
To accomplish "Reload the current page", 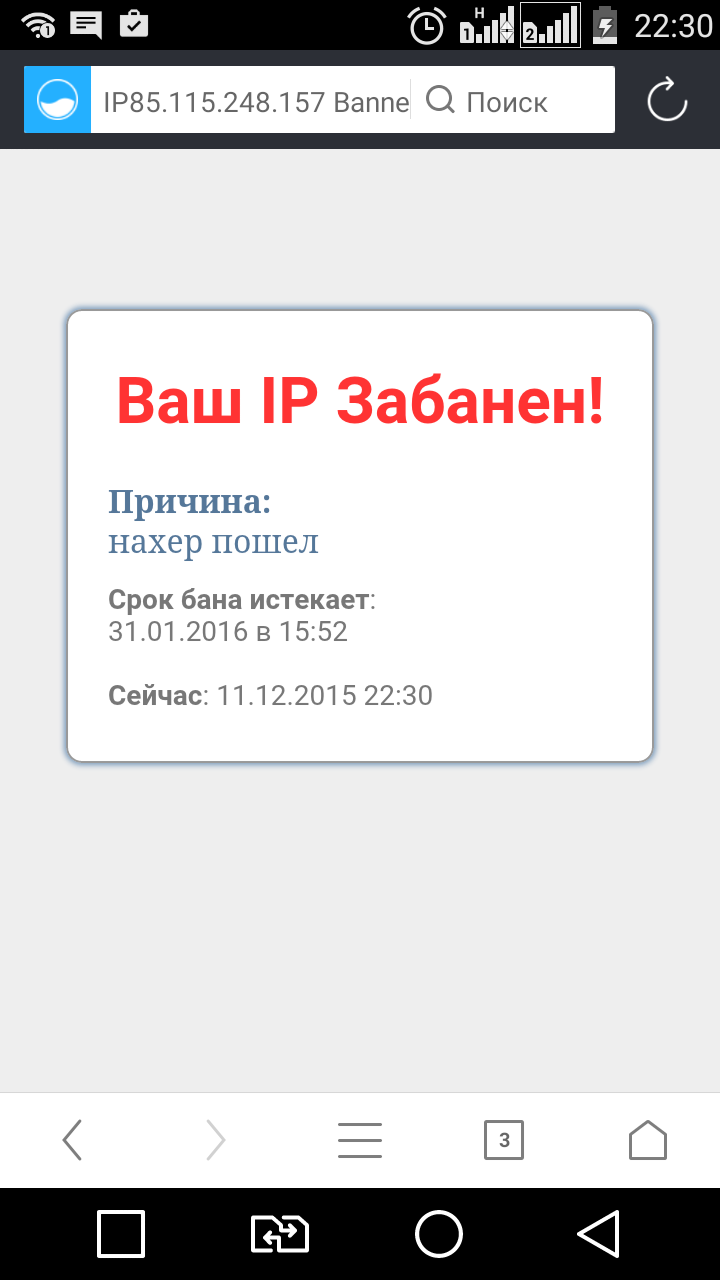I will click(667, 101).
